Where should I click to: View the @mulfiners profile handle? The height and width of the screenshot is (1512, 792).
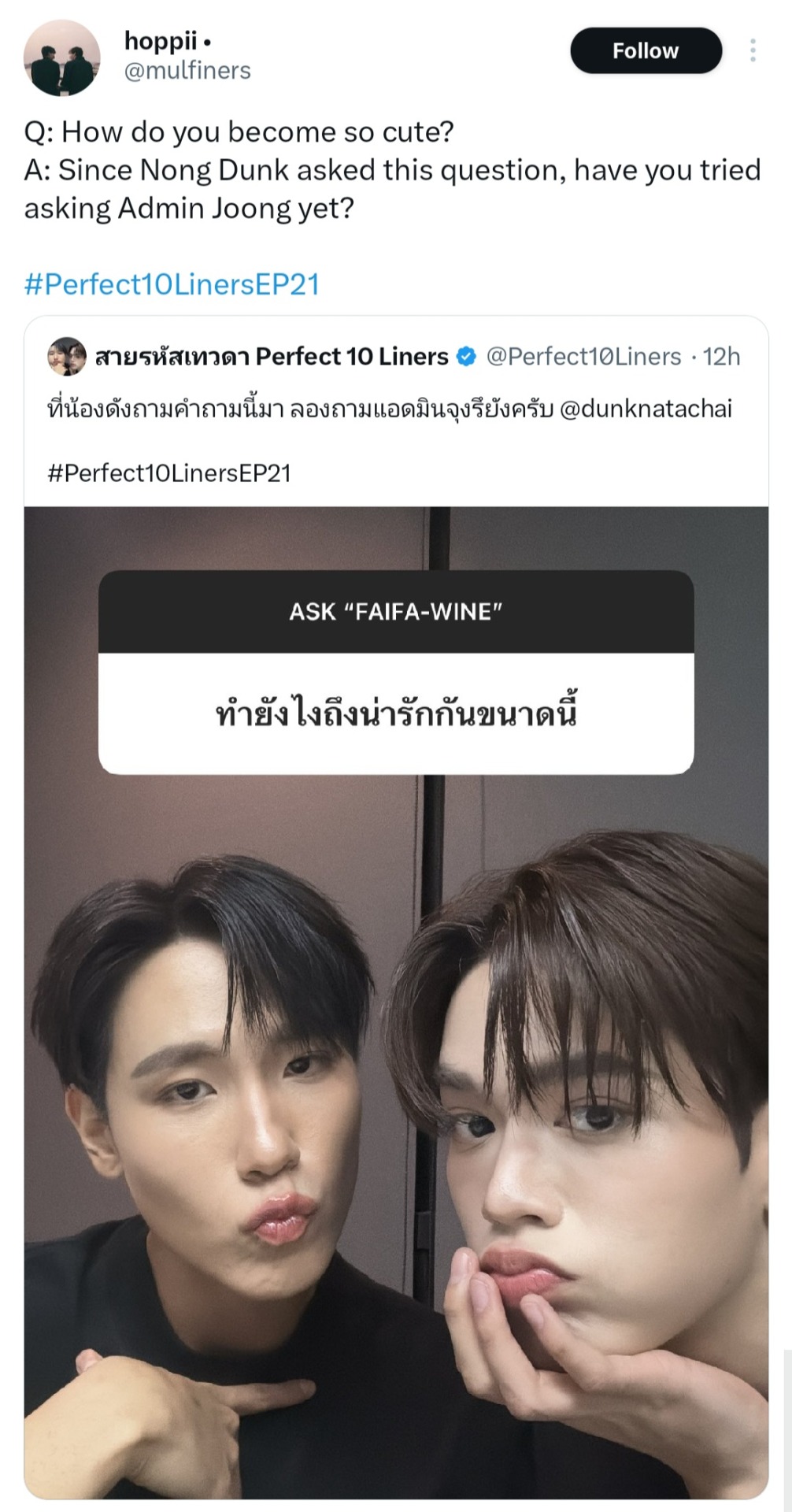187,71
